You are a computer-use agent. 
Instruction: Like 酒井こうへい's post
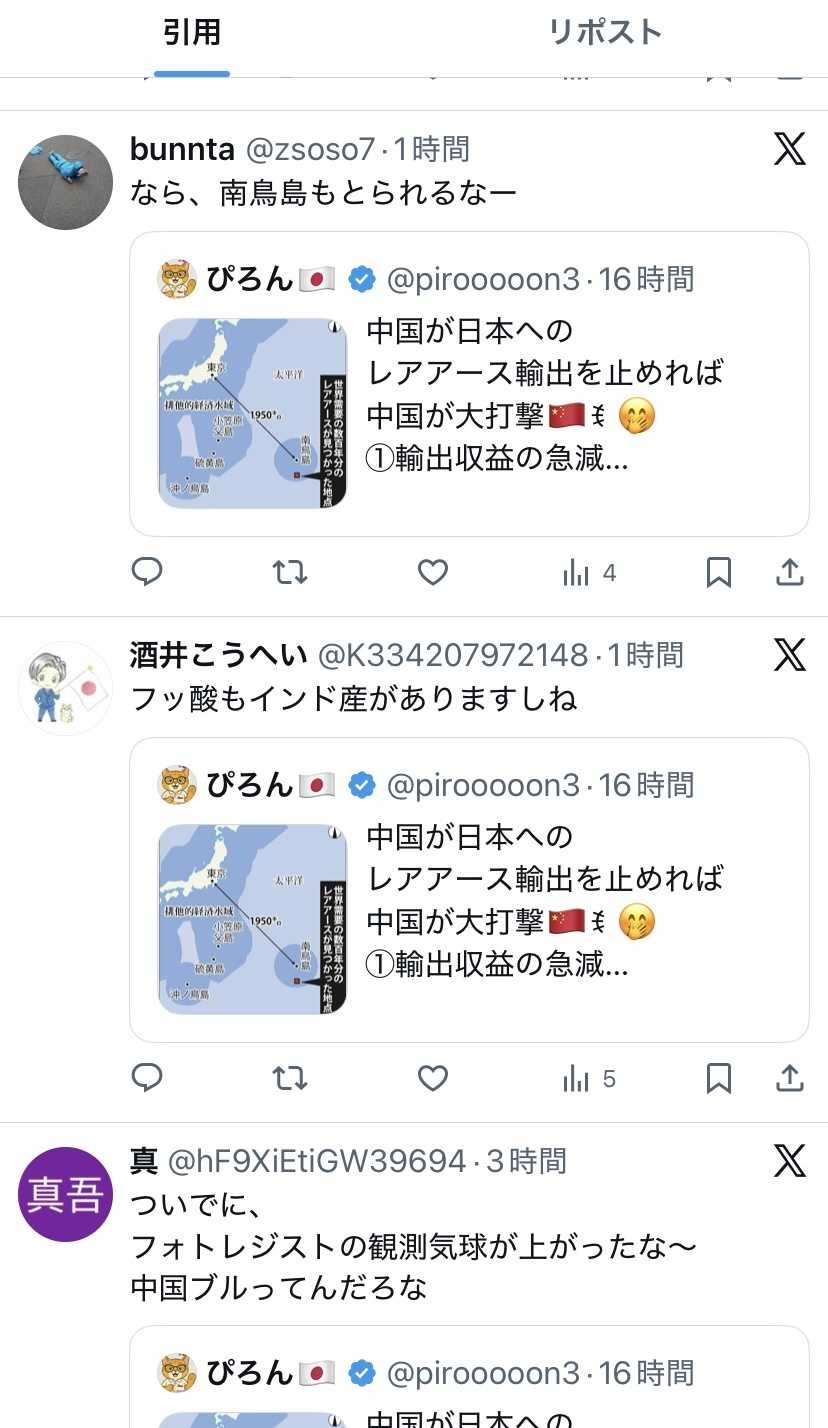click(x=432, y=1078)
